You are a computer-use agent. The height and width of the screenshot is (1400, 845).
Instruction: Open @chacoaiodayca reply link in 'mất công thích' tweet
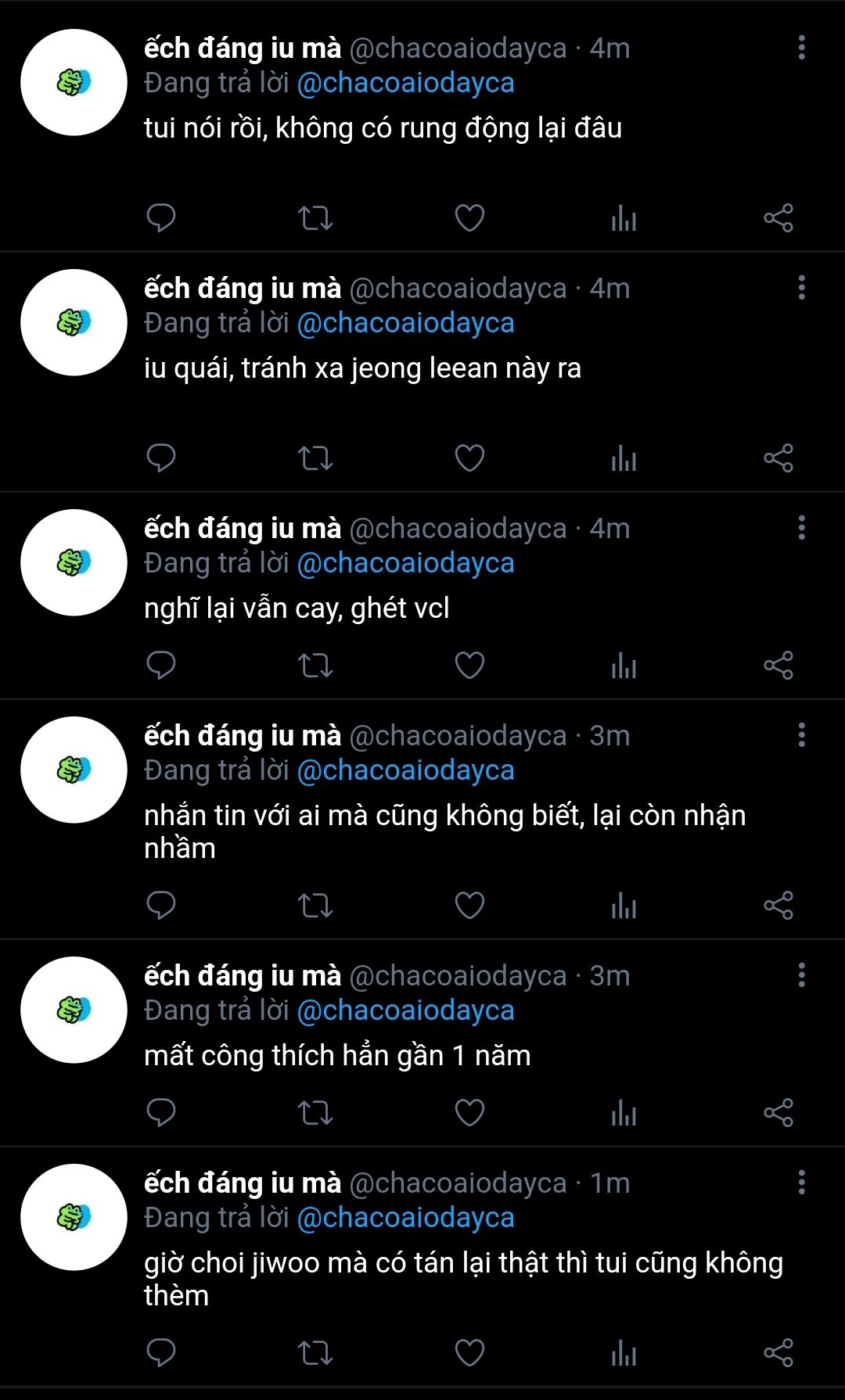(x=405, y=1011)
